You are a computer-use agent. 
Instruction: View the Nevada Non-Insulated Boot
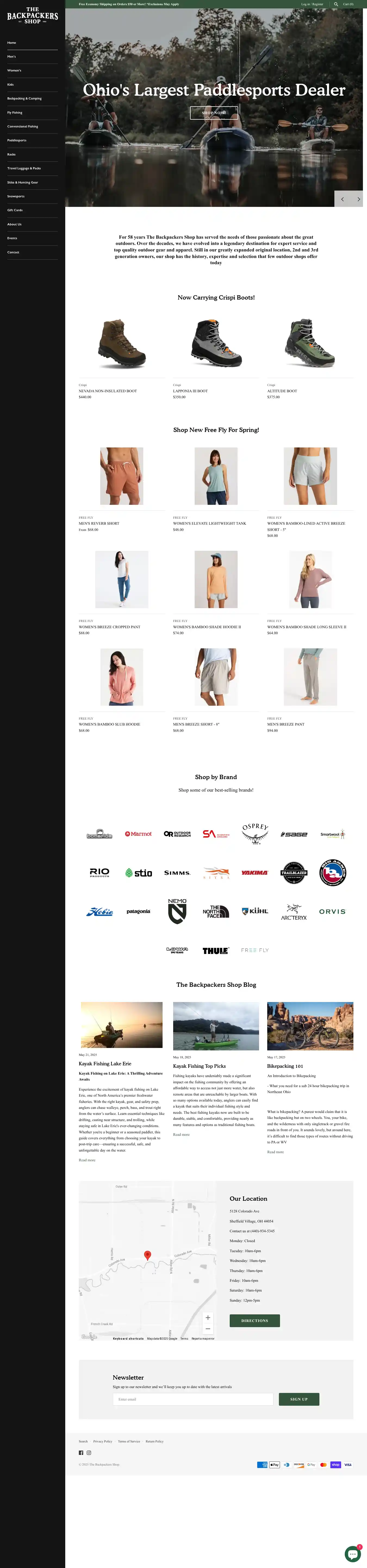pyautogui.click(x=122, y=344)
